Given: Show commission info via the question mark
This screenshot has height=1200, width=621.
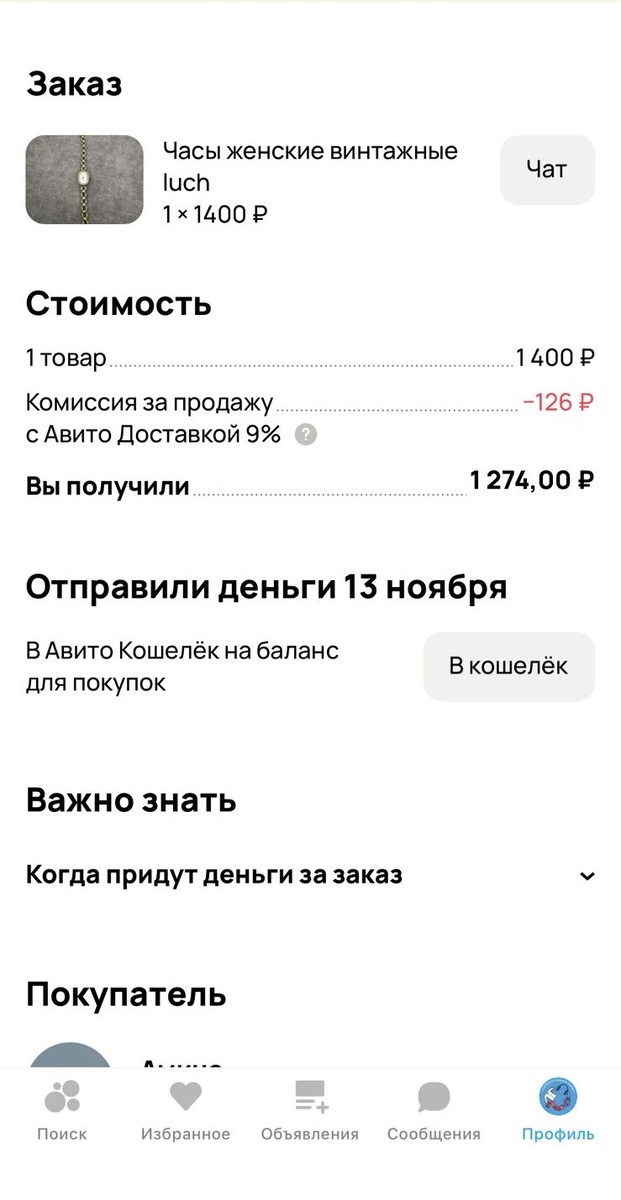Looking at the screenshot, I should pos(306,435).
